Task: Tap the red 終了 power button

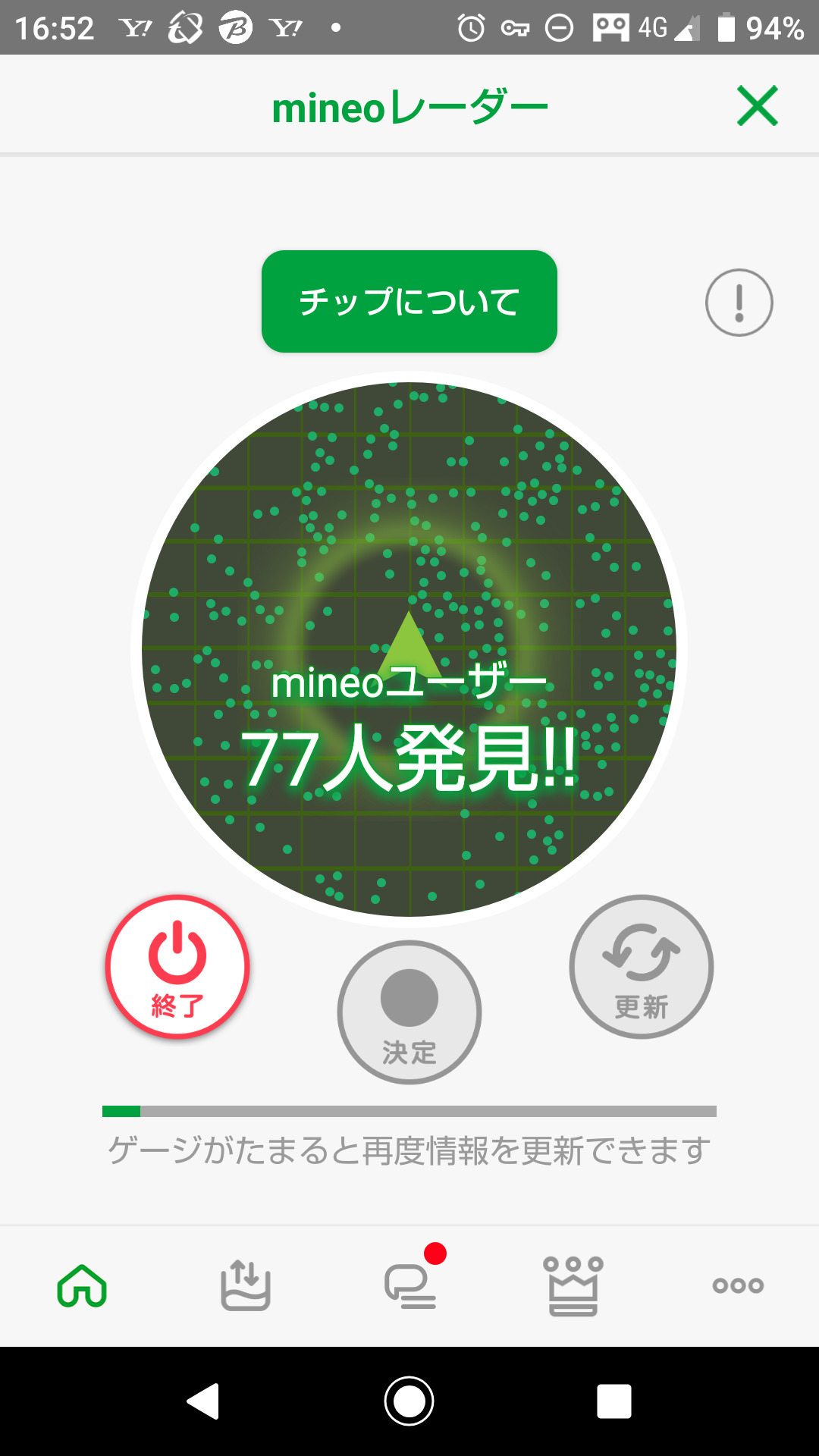Action: point(177,966)
